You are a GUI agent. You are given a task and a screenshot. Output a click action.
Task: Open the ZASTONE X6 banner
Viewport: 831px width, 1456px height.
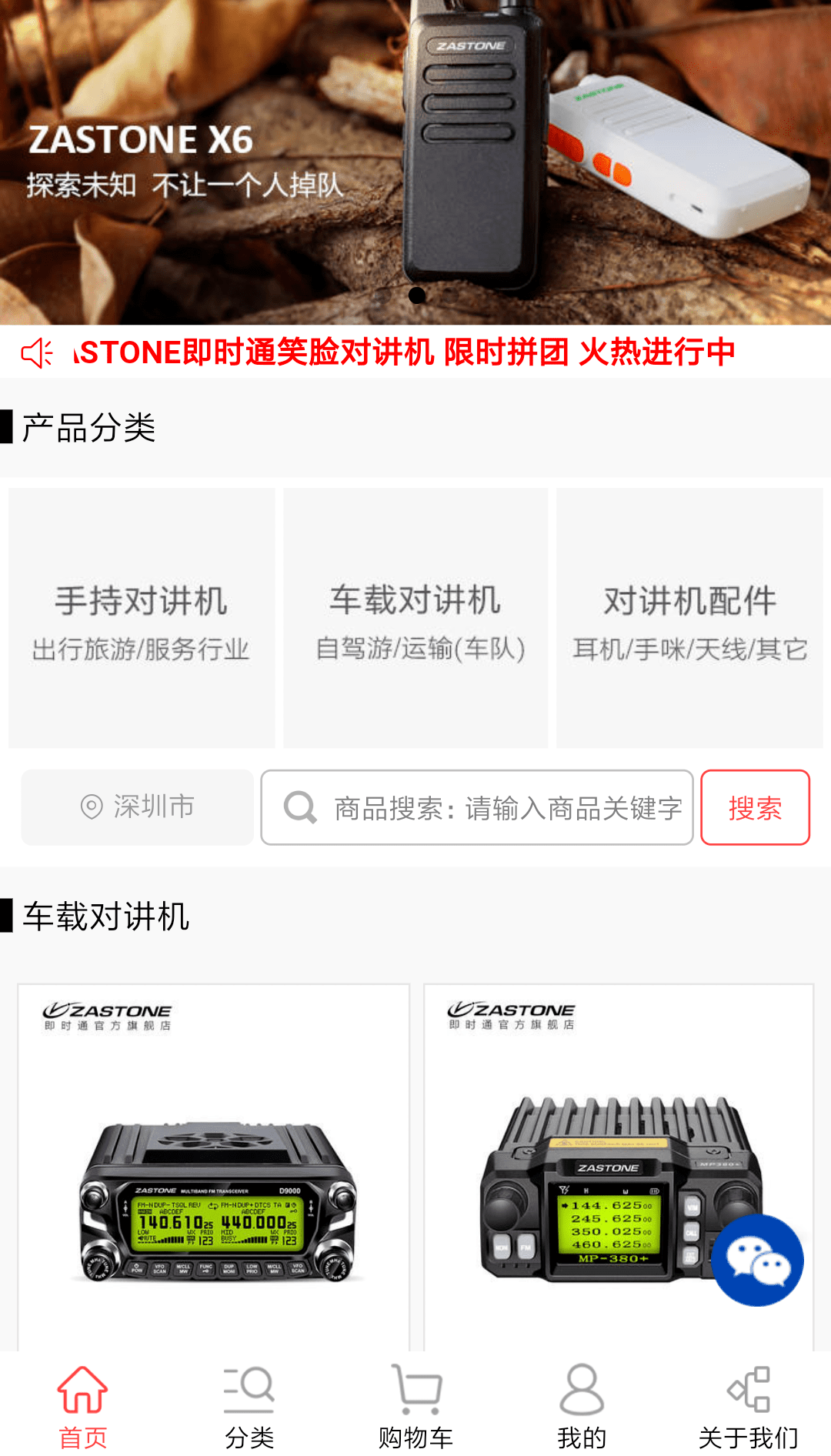coord(415,162)
